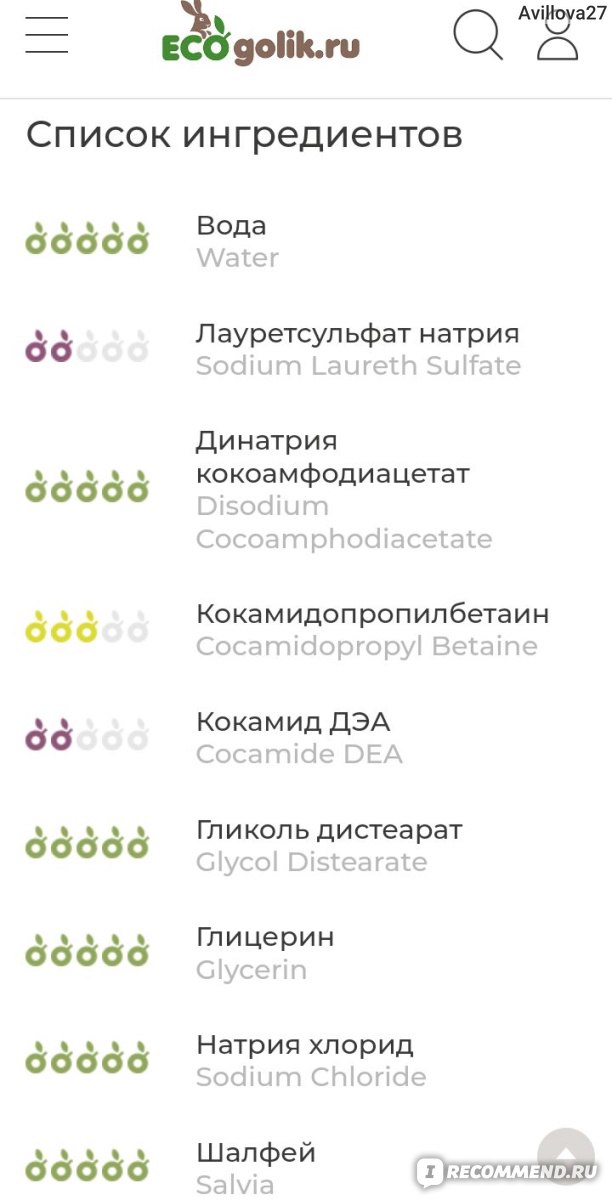This screenshot has height=1200, width=612.
Task: Open the hamburger menu
Action: (47, 35)
